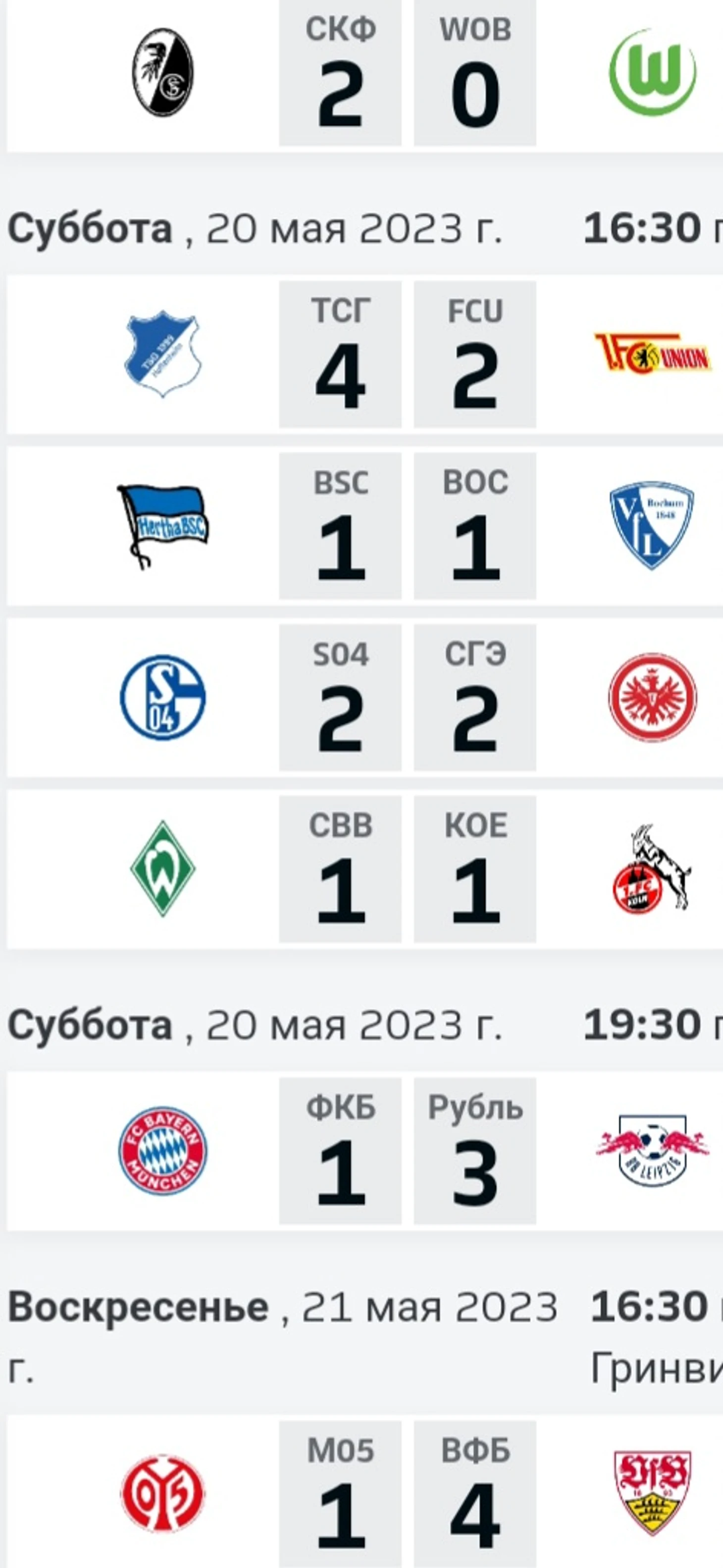Open the Bayern vs RB Leipzig 1–3 match
The image size is (723, 1568).
click(365, 1151)
